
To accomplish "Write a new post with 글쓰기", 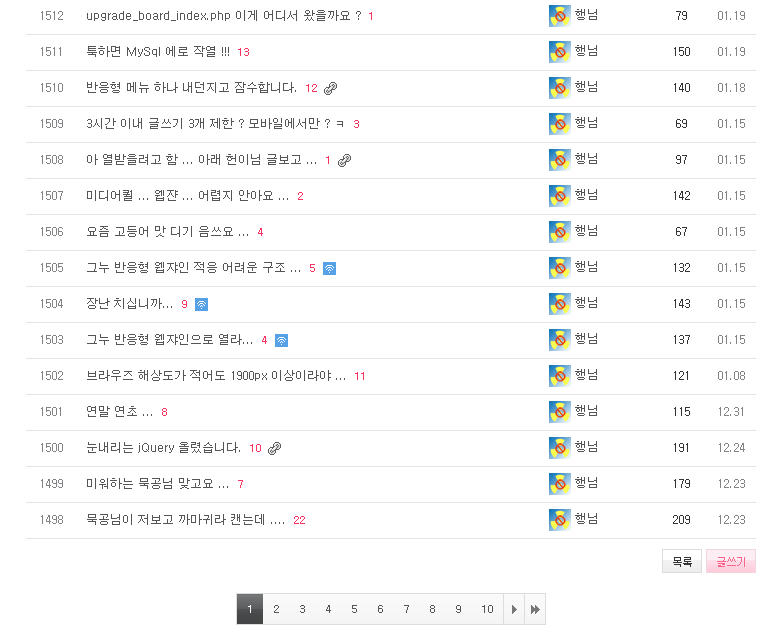I will pyautogui.click(x=730, y=562).
